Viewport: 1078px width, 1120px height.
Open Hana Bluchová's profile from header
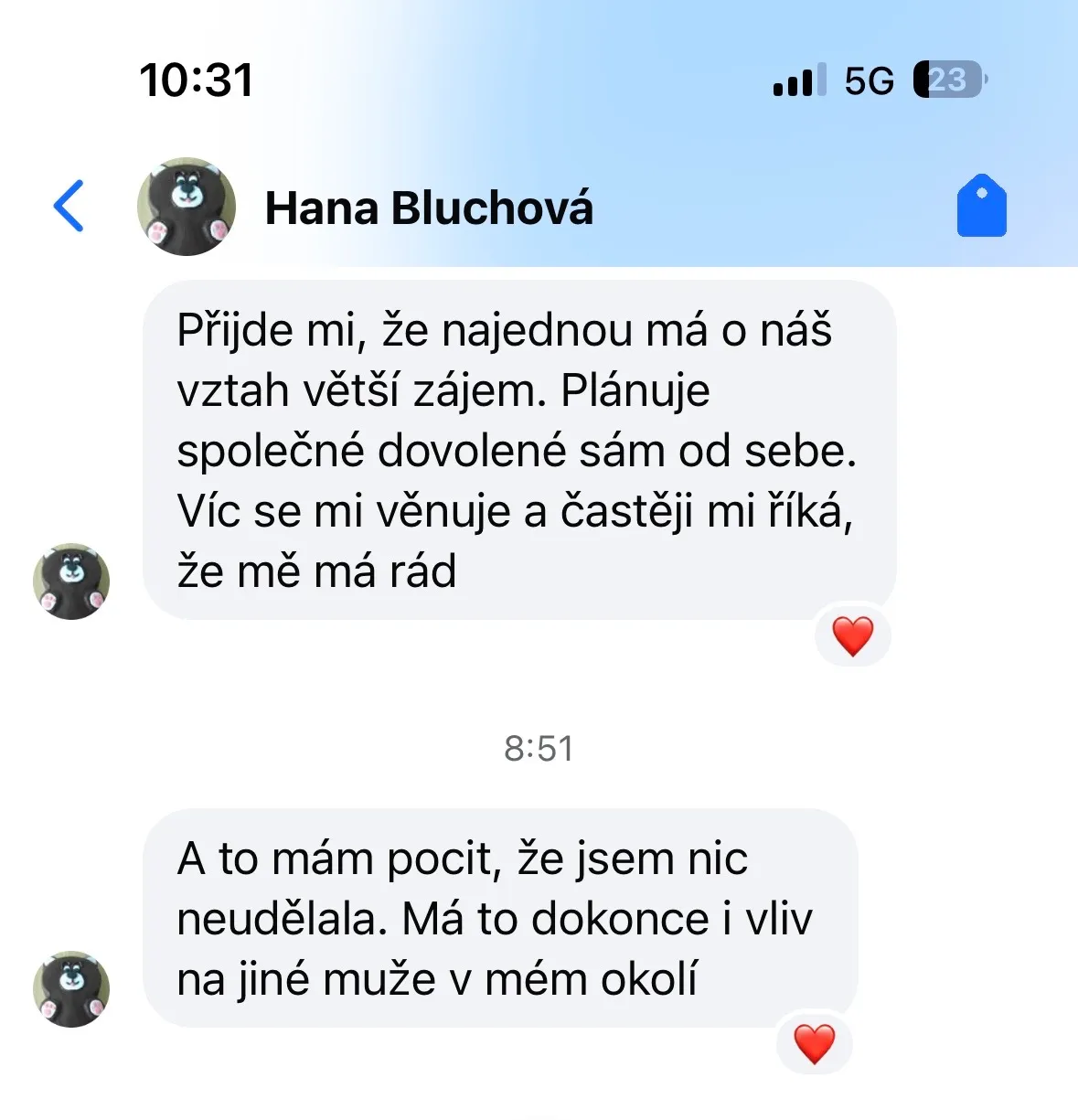(429, 208)
